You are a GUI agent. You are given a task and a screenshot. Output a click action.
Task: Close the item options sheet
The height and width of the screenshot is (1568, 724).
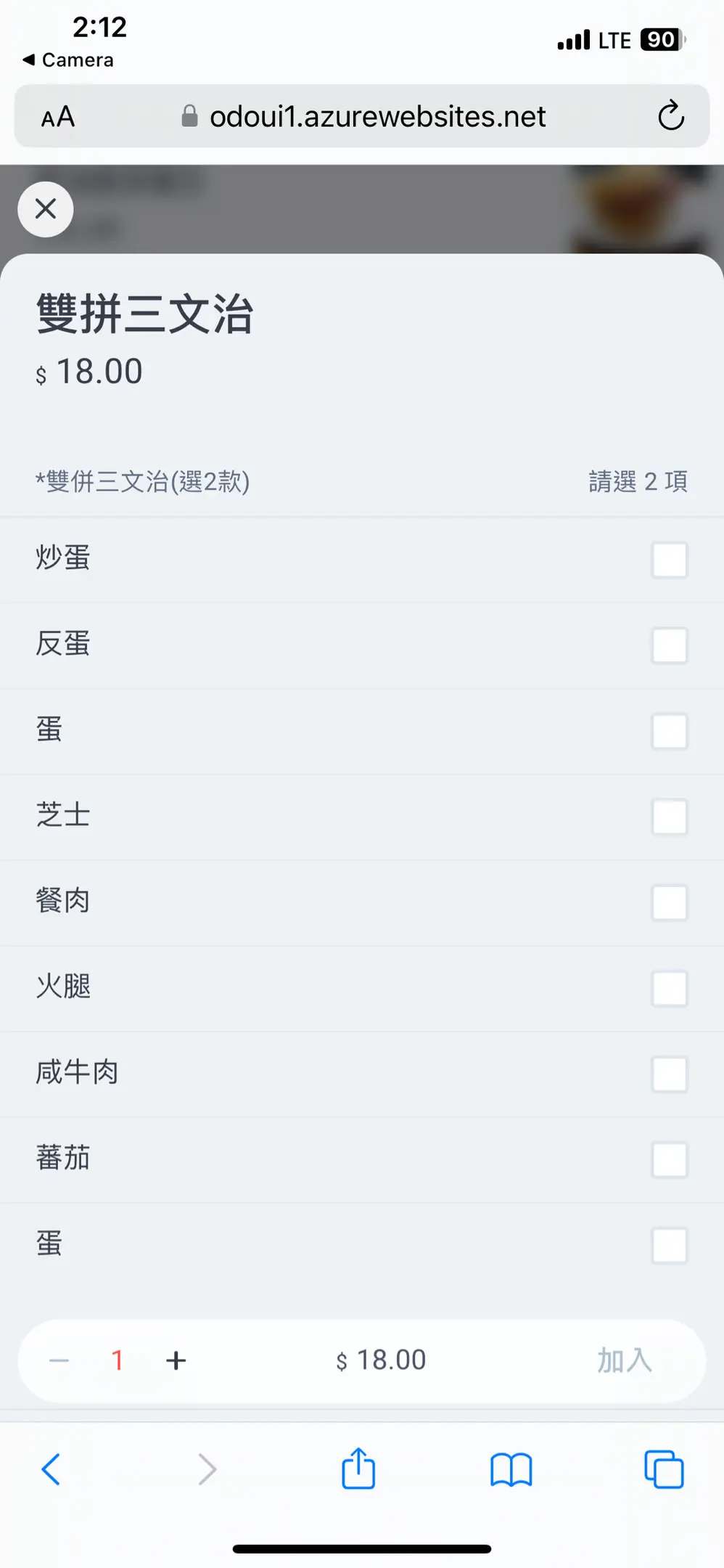(46, 209)
